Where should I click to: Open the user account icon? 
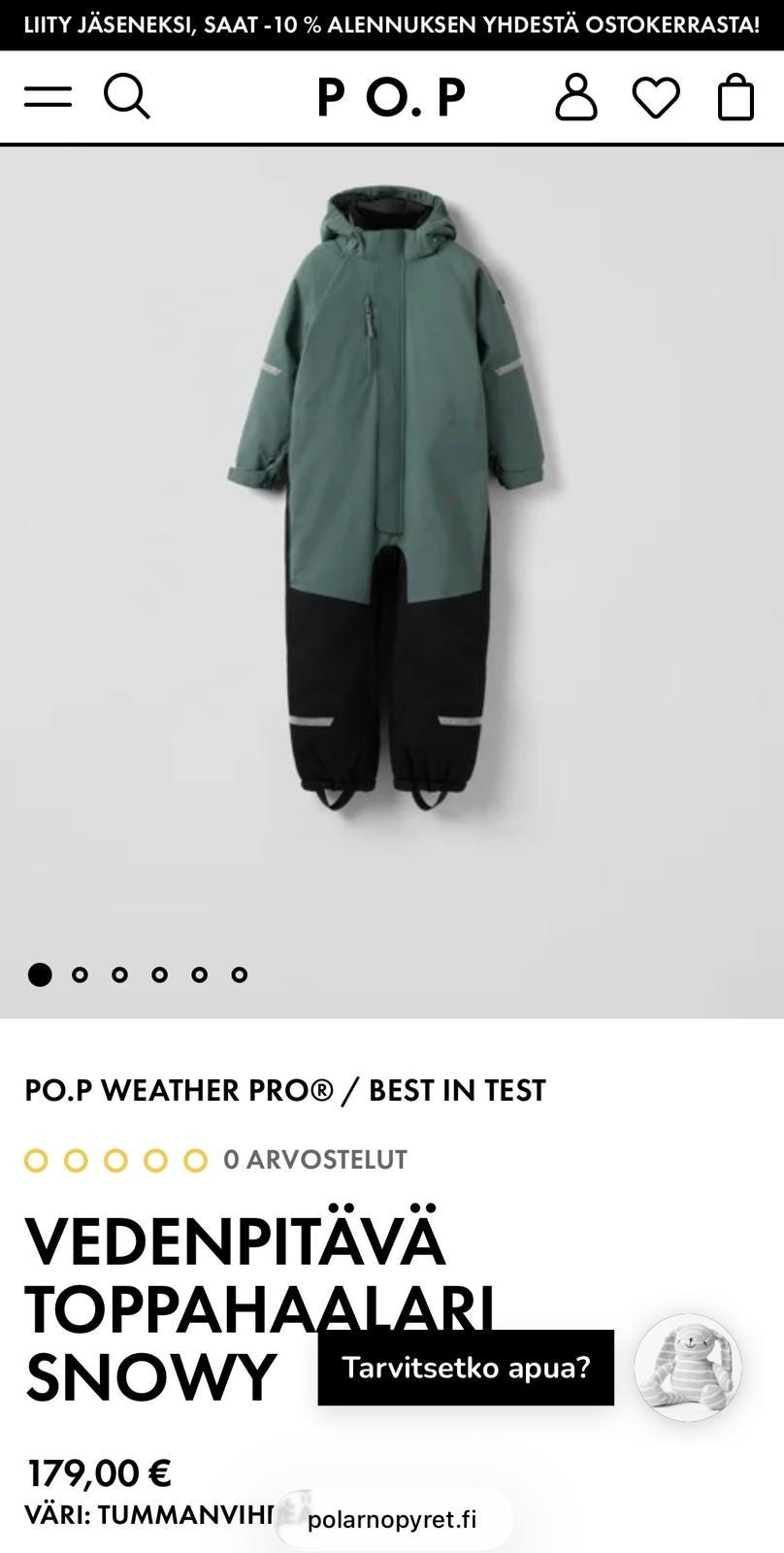tap(575, 97)
